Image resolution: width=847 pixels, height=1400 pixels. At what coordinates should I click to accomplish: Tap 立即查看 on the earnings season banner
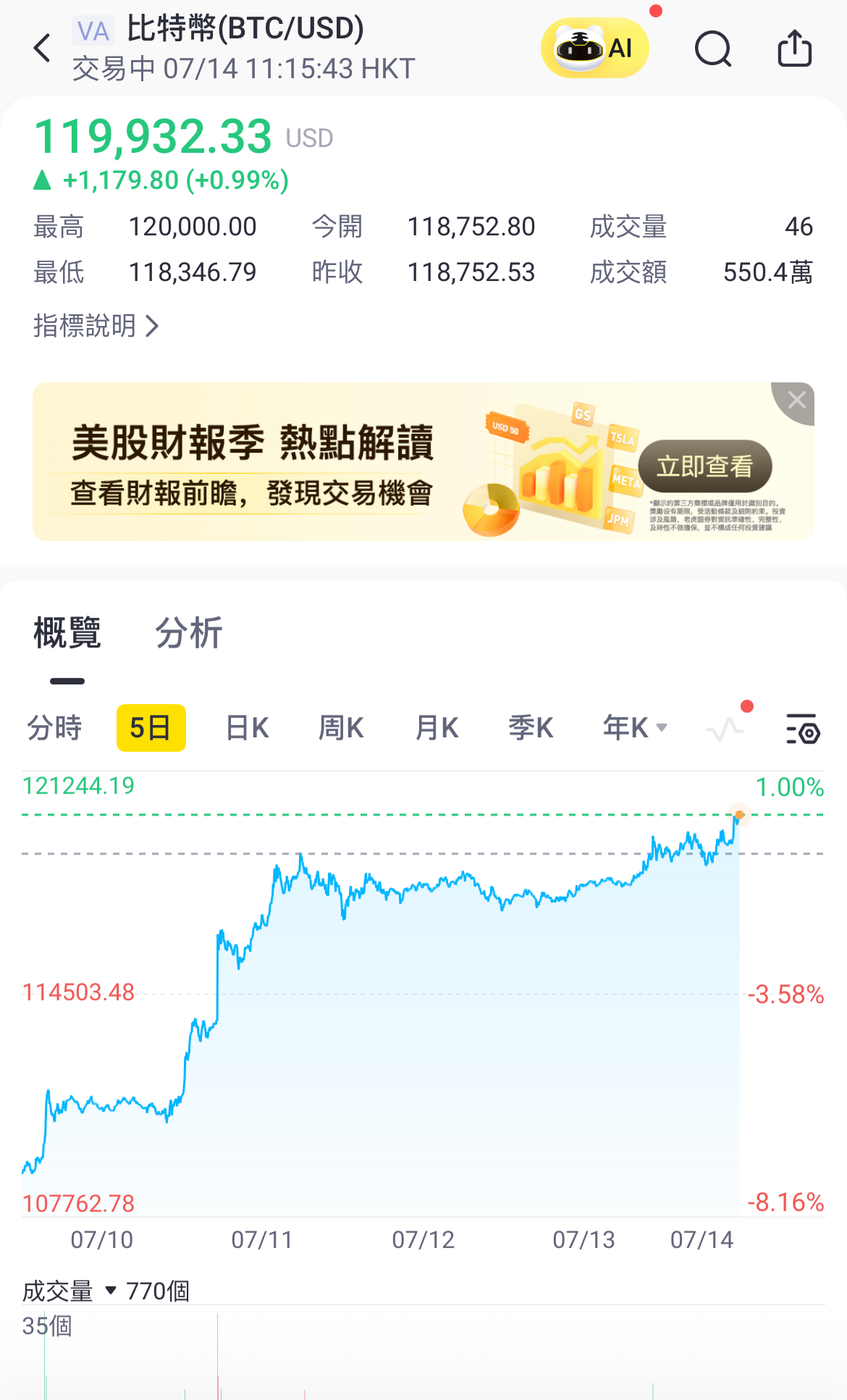tap(705, 466)
